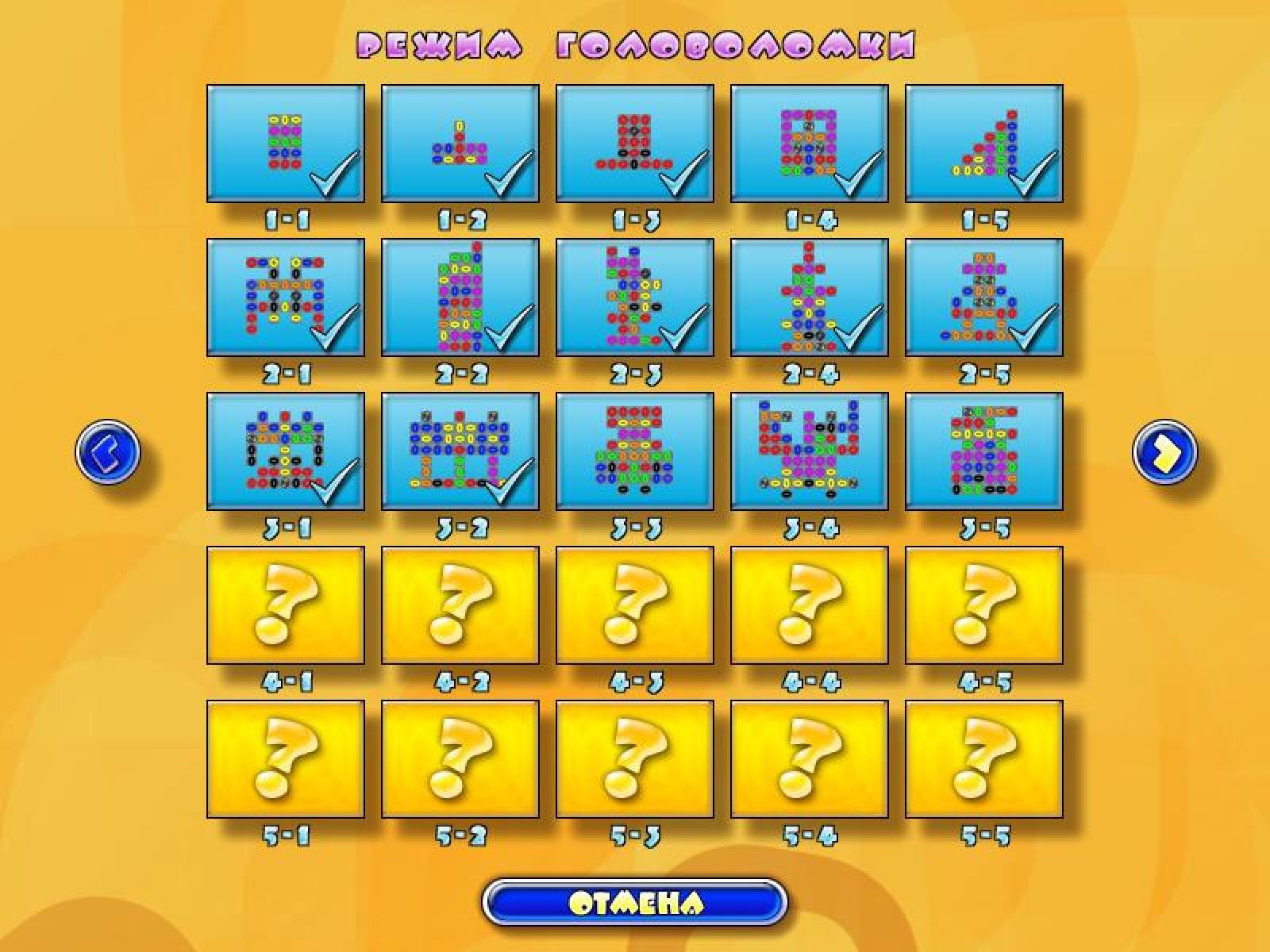This screenshot has width=1270, height=952.
Task: Select puzzle level 3-4
Action: tap(810, 451)
